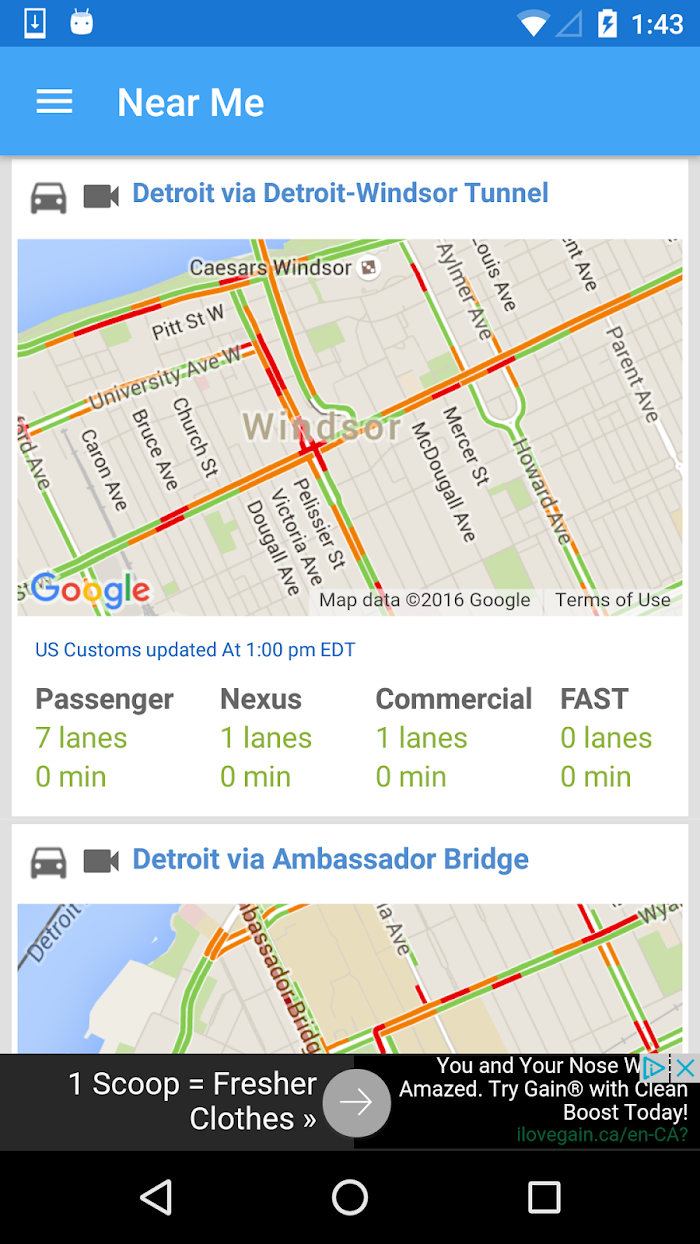Open Detroit via Detroit-Windsor Tunnel crossing
The height and width of the screenshot is (1244, 700).
point(340,193)
